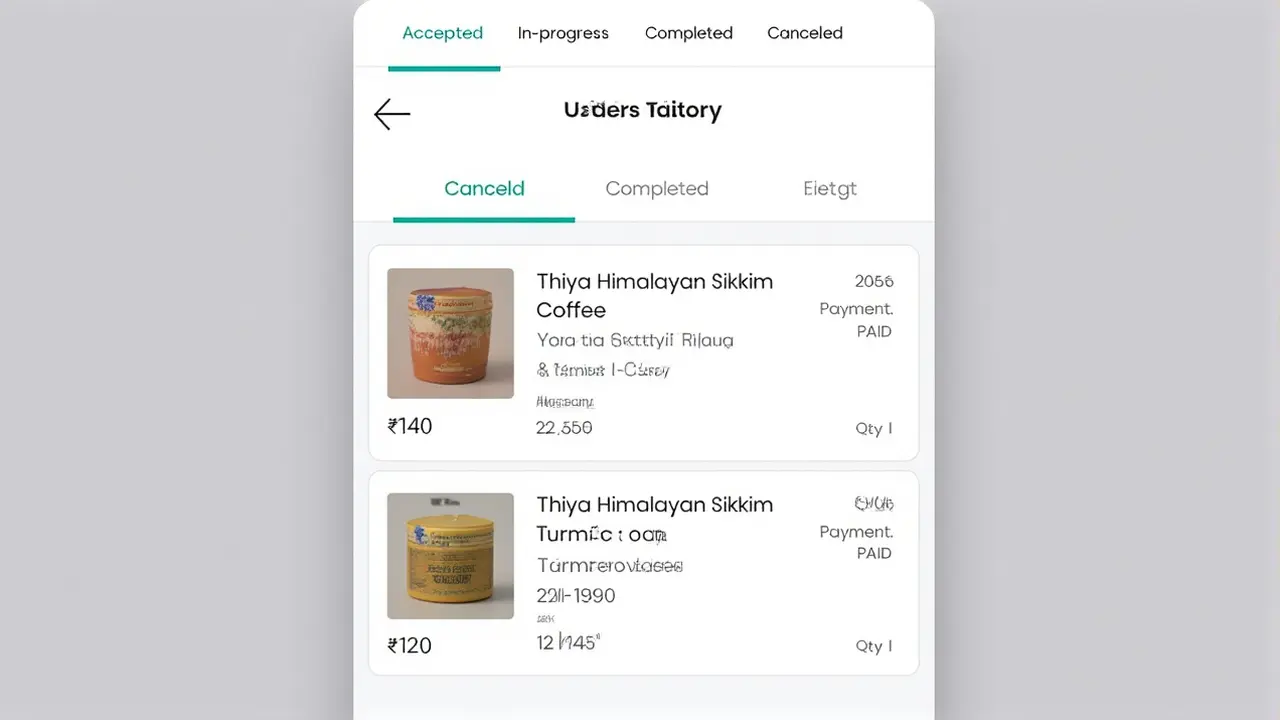The width and height of the screenshot is (1280, 720).
Task: Switch to the Eietgt tab
Action: [x=830, y=189]
